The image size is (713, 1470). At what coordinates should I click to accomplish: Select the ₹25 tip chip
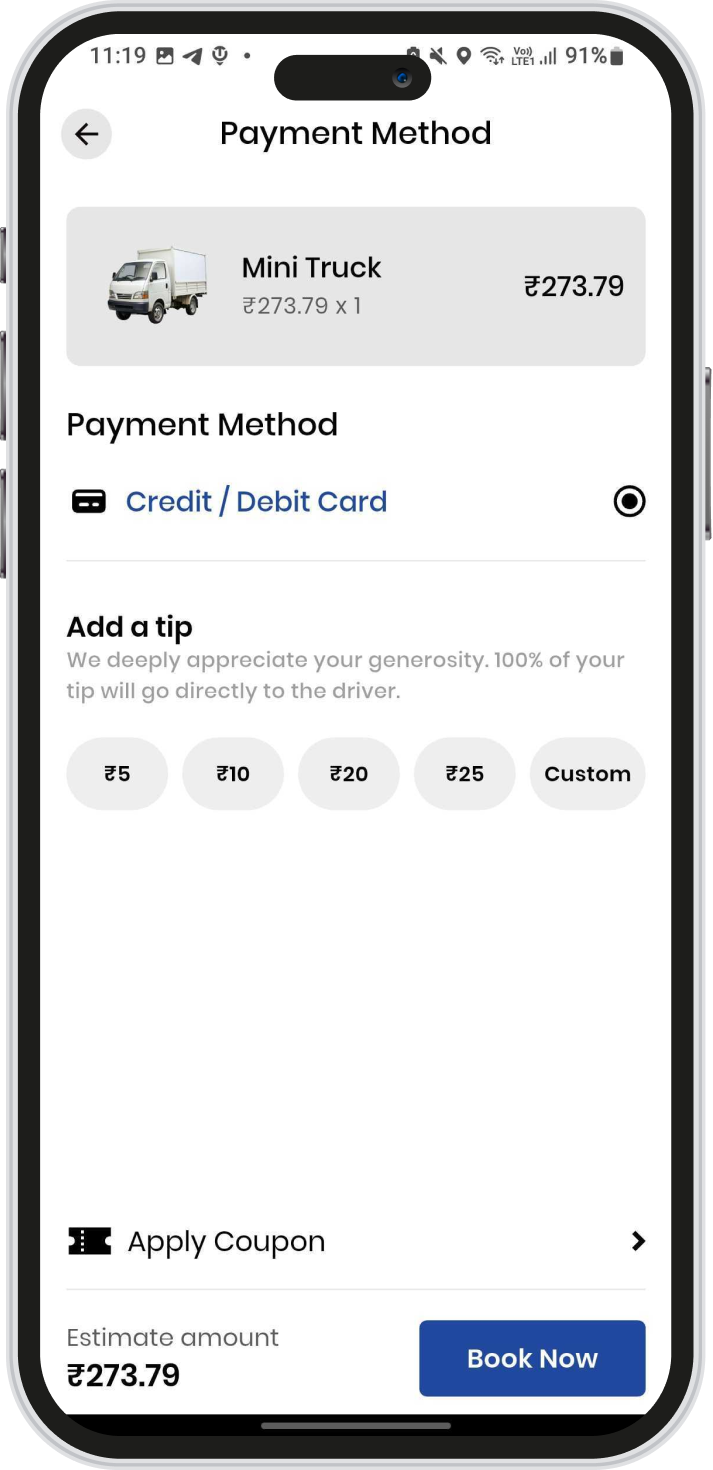point(465,773)
